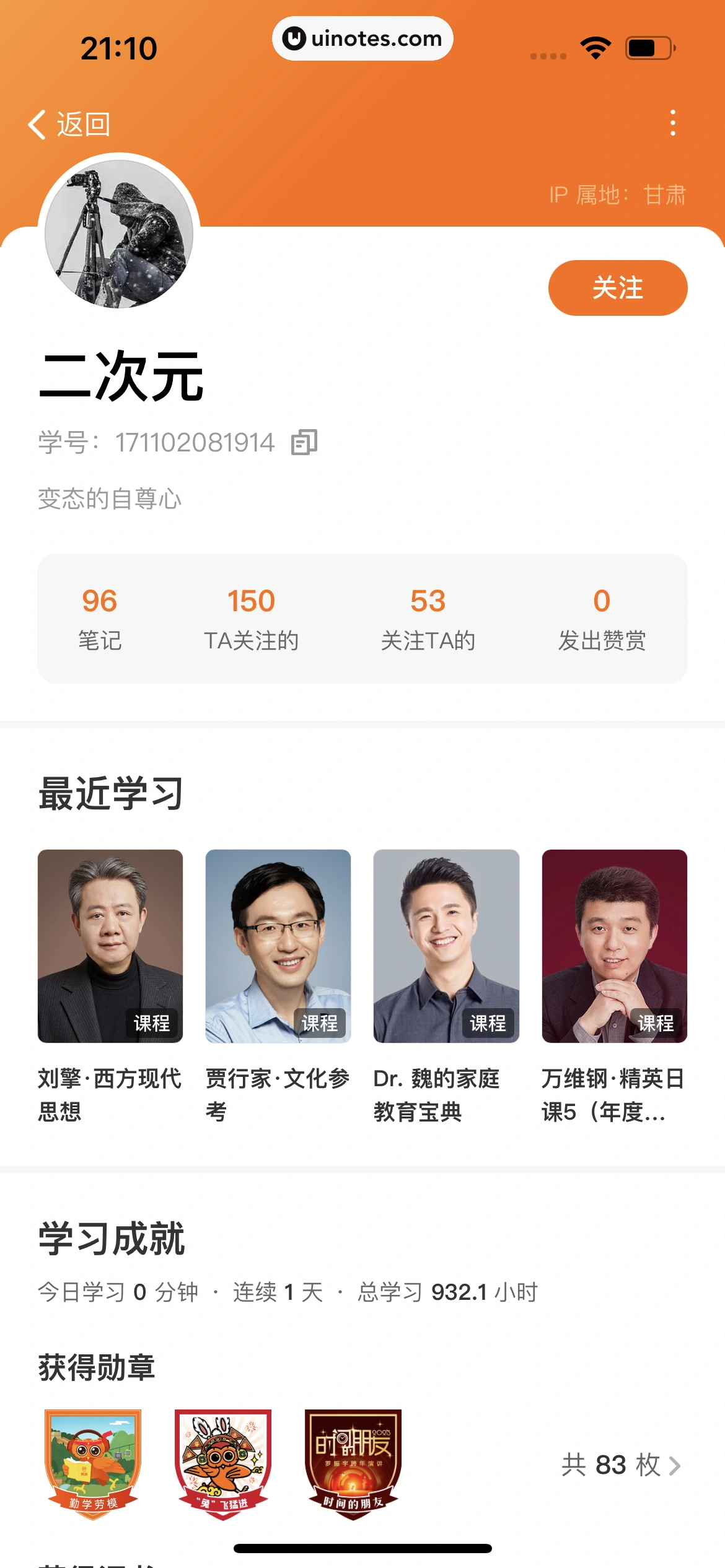View 发出赞赏 count details
725x1568 pixels.
pos(601,619)
